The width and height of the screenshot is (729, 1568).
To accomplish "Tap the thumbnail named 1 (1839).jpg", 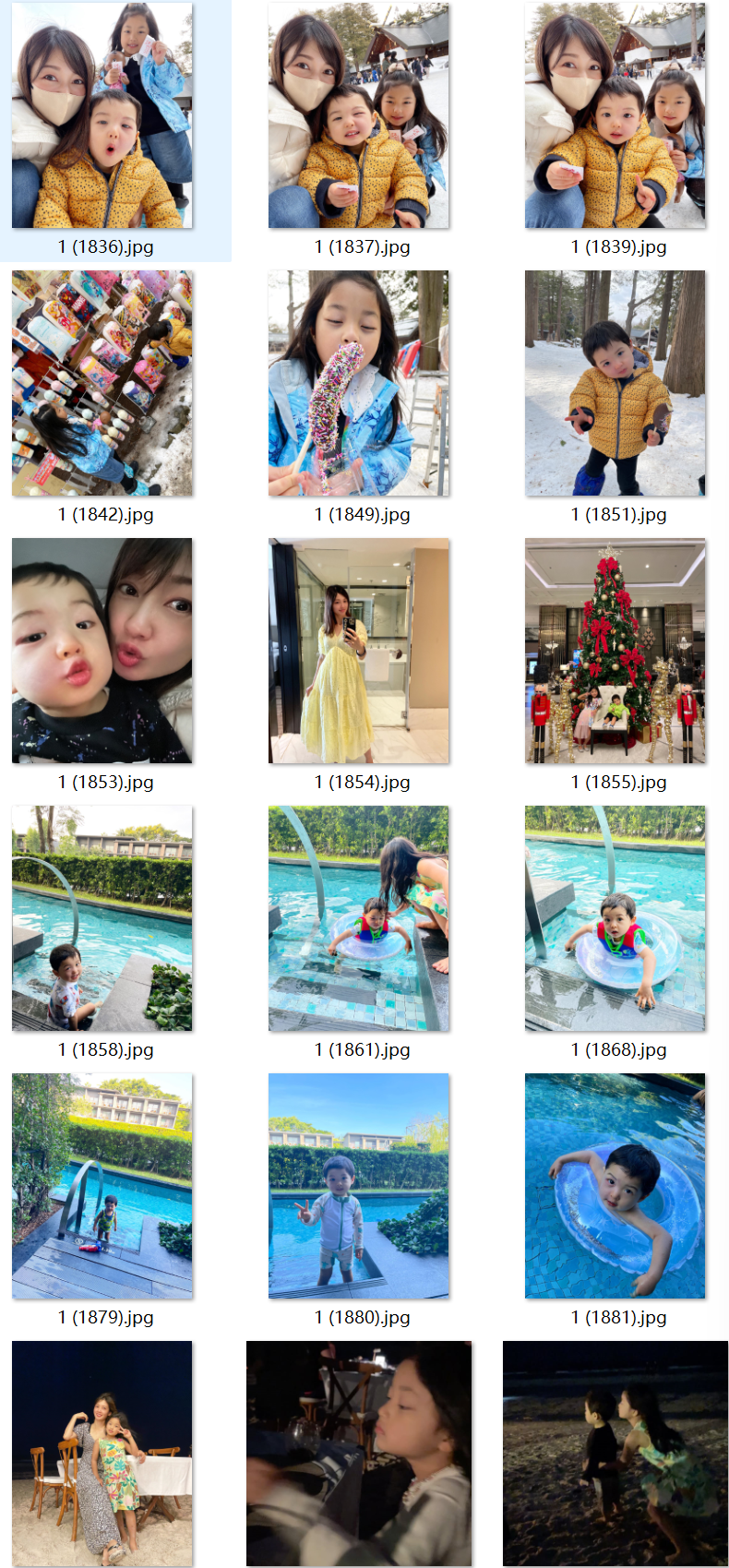I will [x=615, y=115].
